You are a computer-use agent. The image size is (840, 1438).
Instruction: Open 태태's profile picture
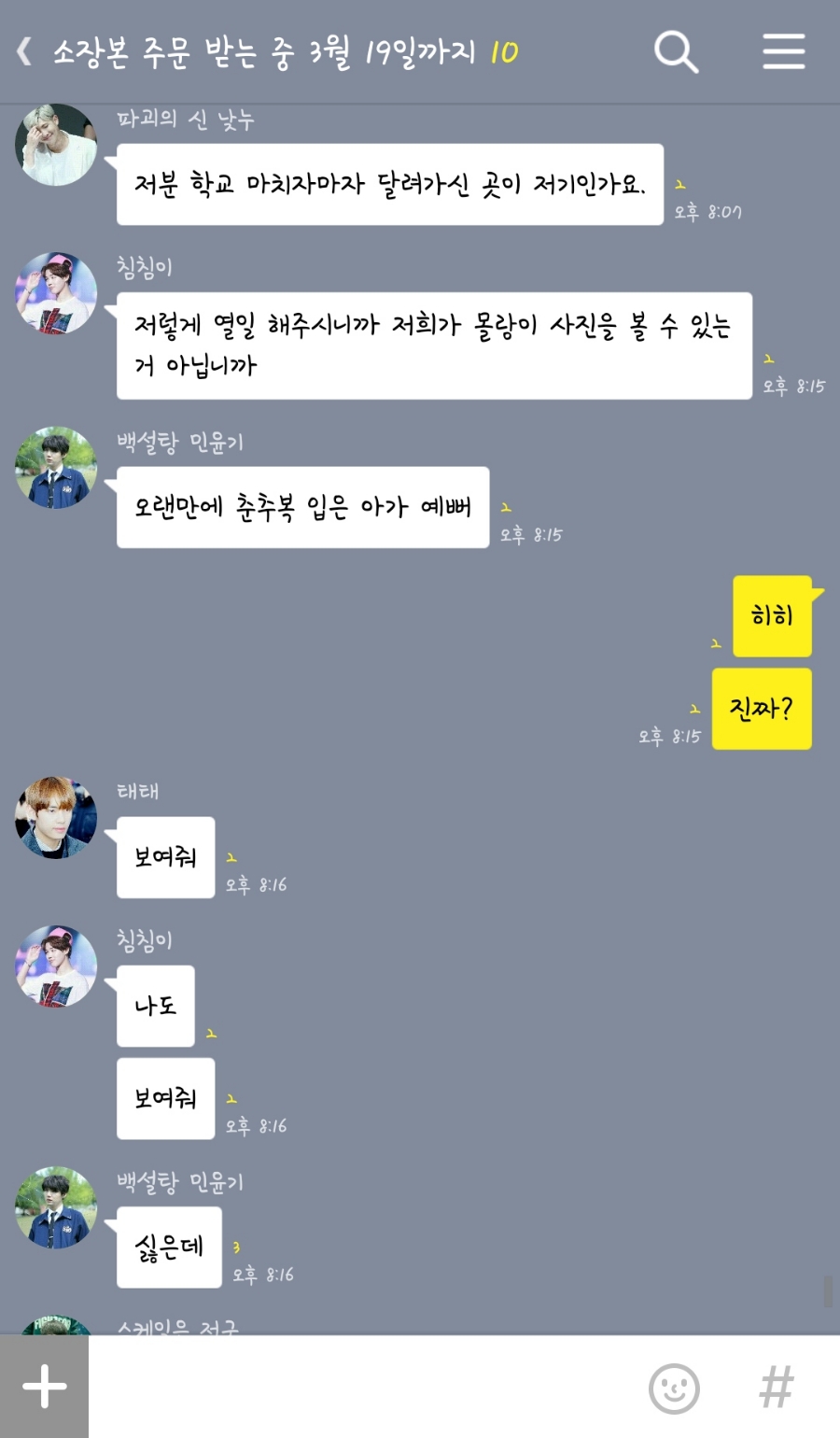pos(56,817)
